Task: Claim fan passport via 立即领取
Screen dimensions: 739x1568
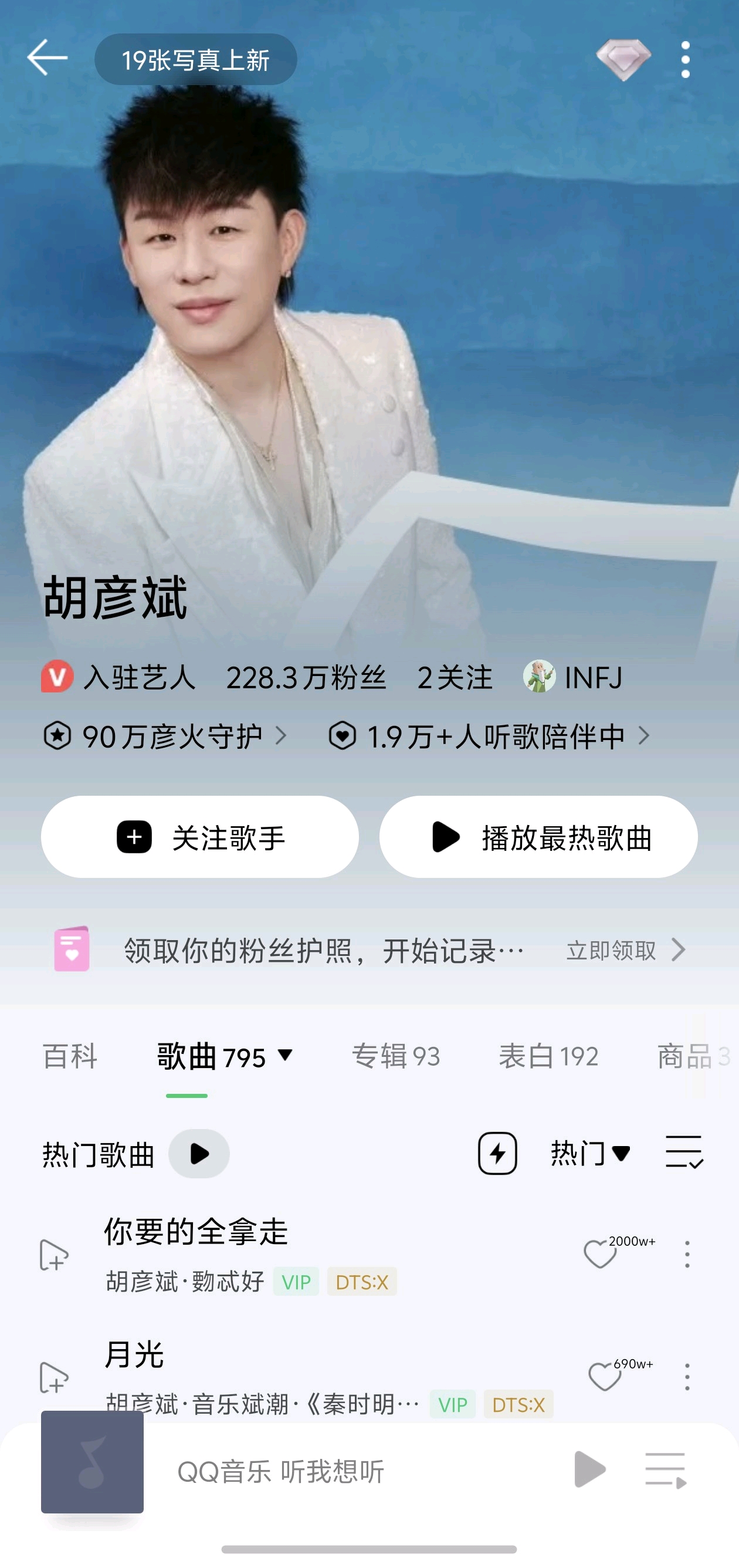Action: 626,949
